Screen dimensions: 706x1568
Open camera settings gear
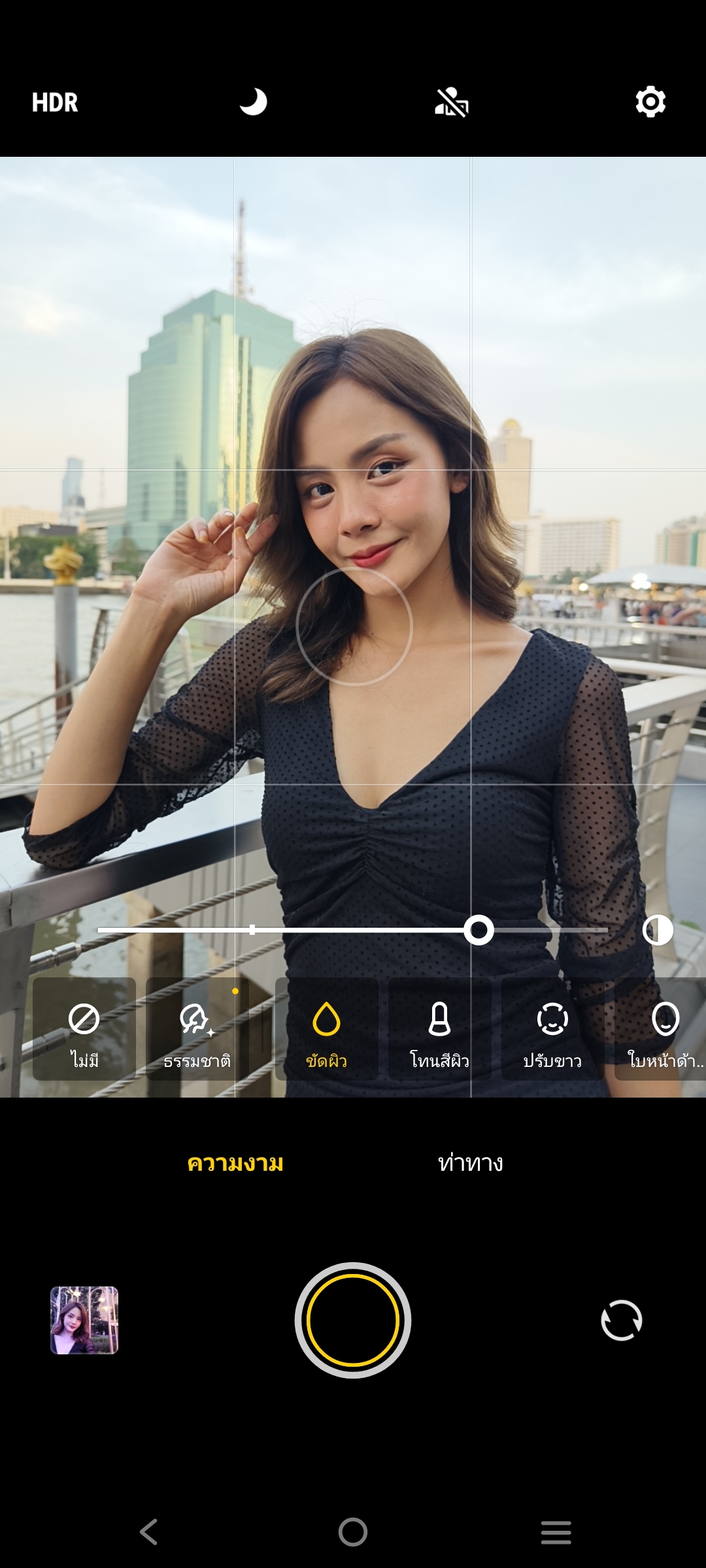click(x=650, y=102)
